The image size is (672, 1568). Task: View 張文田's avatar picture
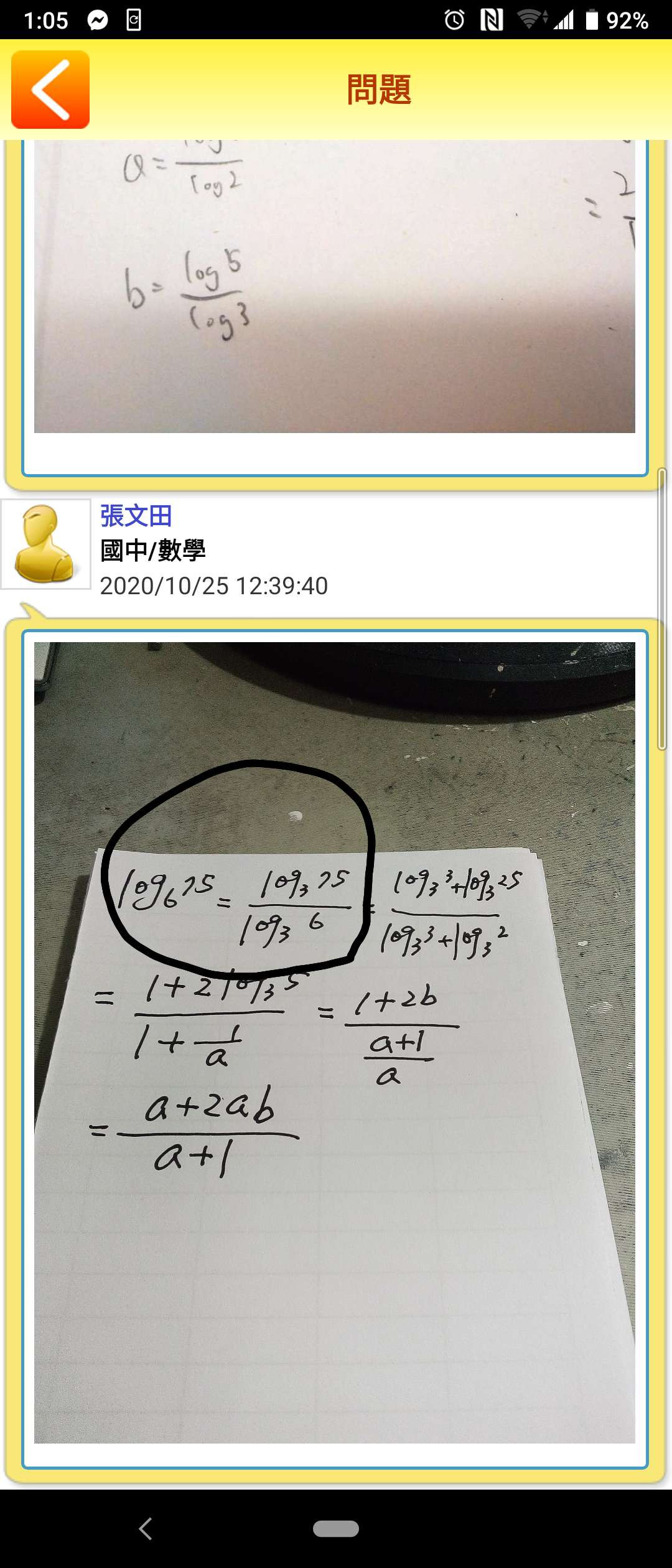point(46,544)
